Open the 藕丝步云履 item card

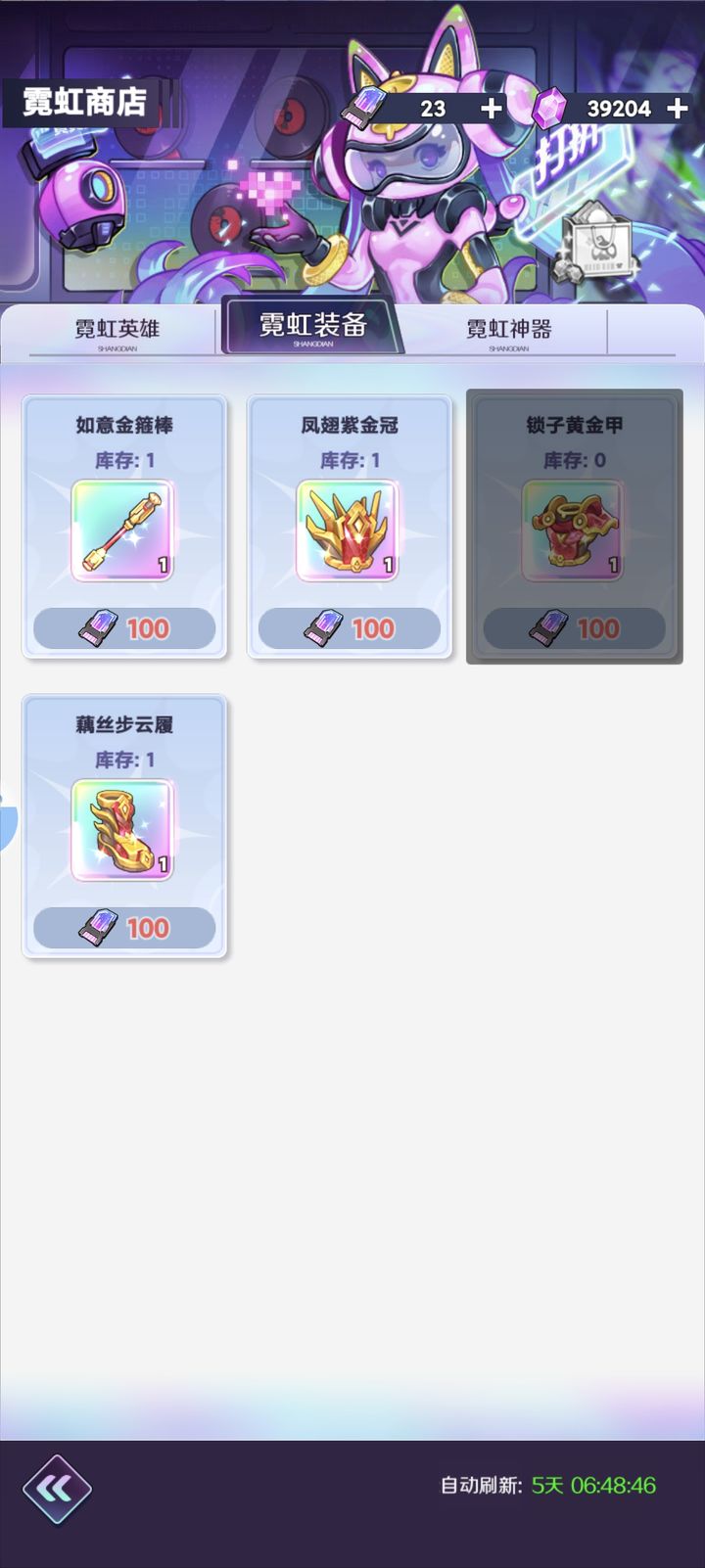tap(123, 830)
